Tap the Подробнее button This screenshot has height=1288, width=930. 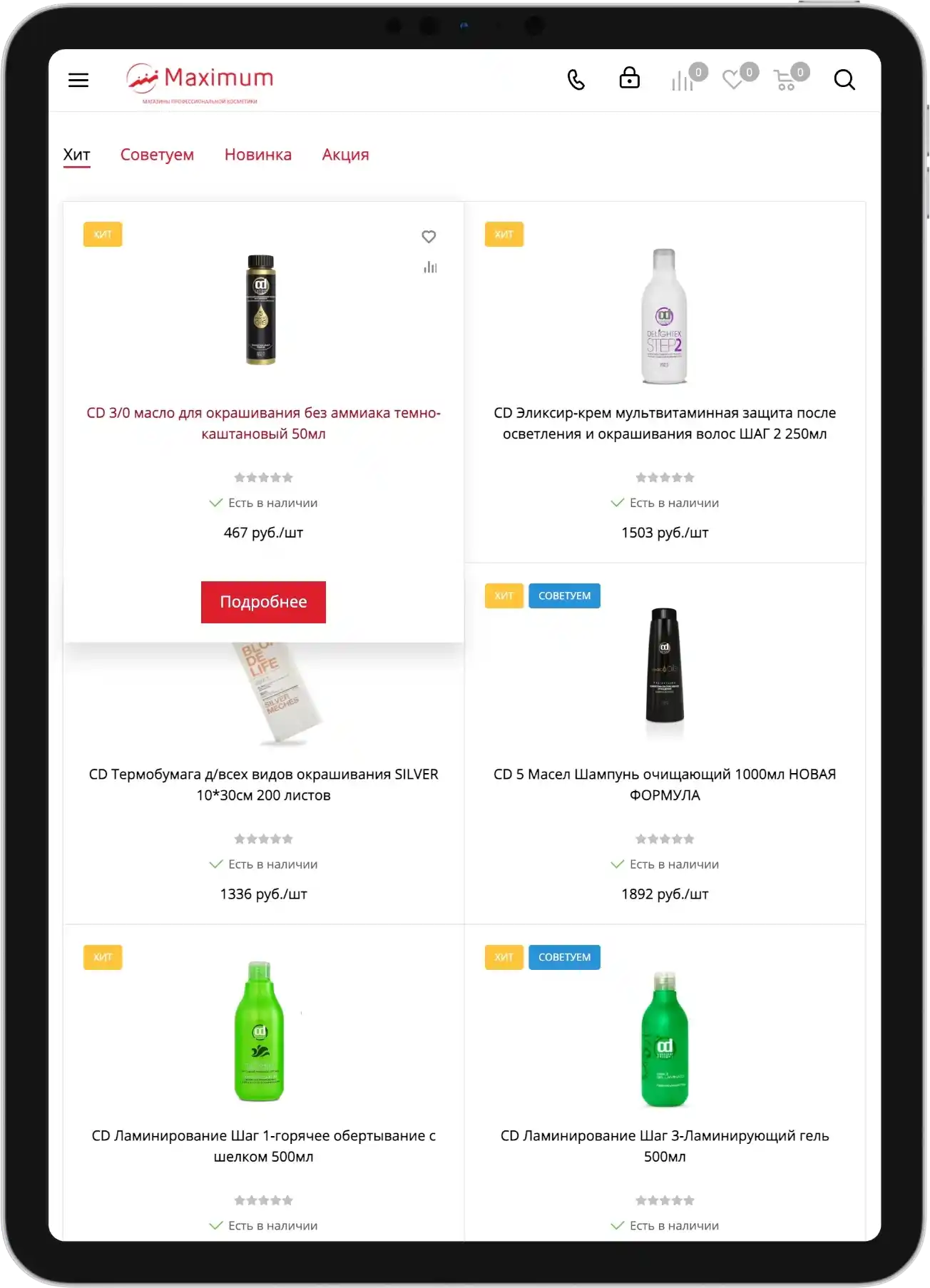263,602
